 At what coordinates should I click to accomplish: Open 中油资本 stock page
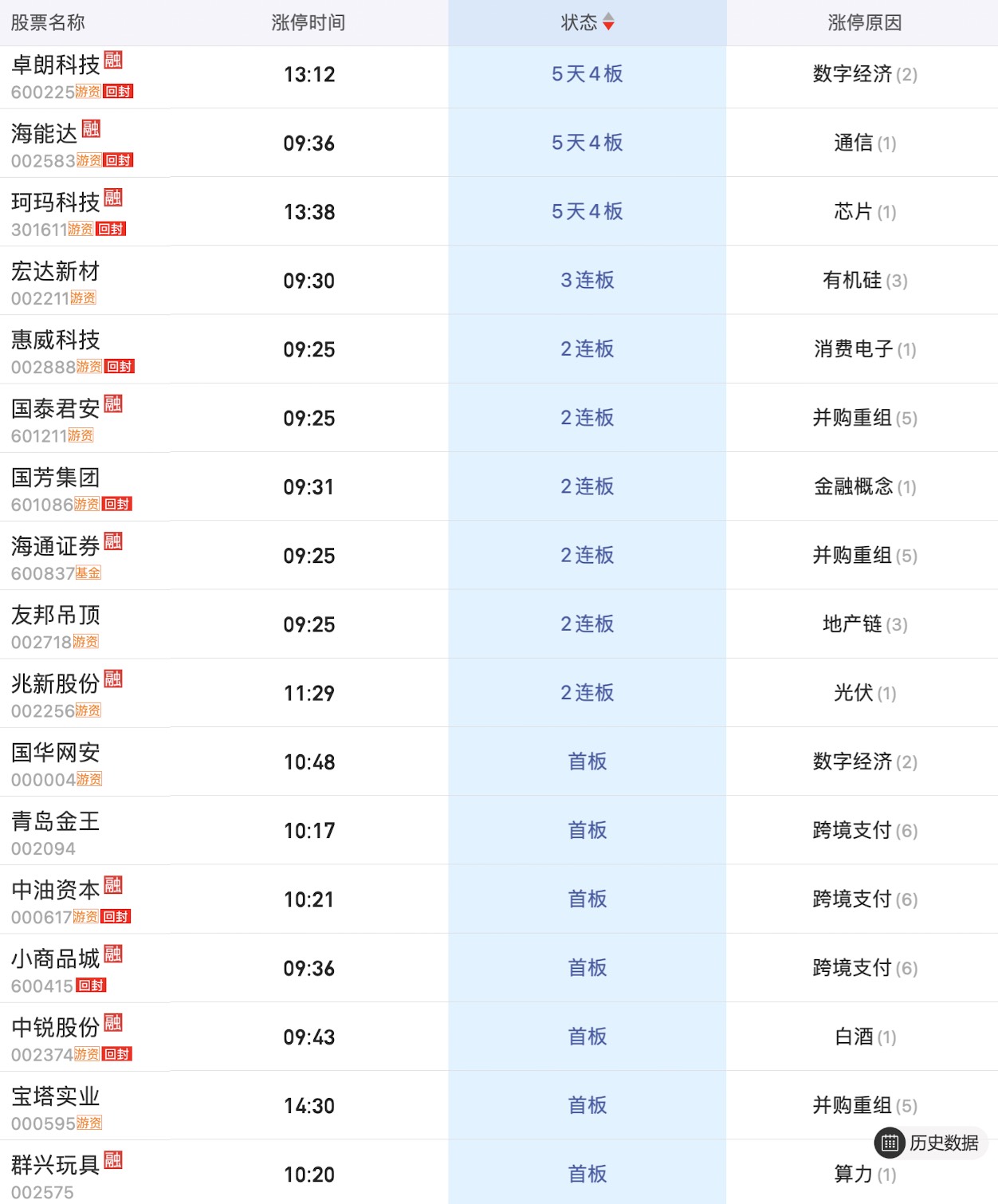pyautogui.click(x=56, y=890)
